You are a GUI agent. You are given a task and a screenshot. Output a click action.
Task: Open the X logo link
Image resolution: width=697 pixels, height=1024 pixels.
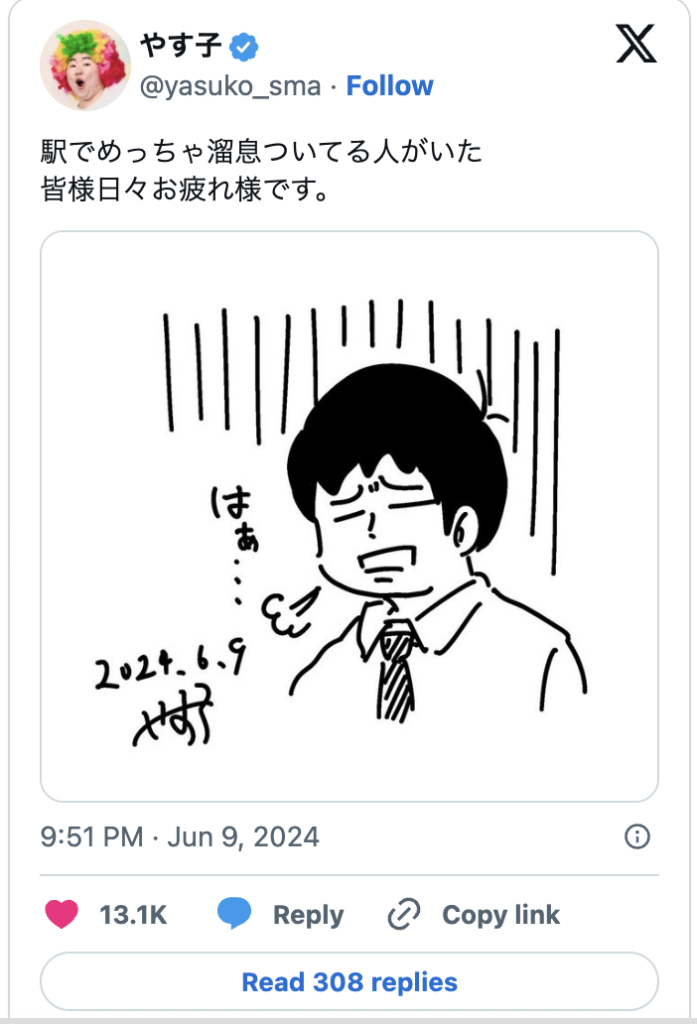coord(636,46)
